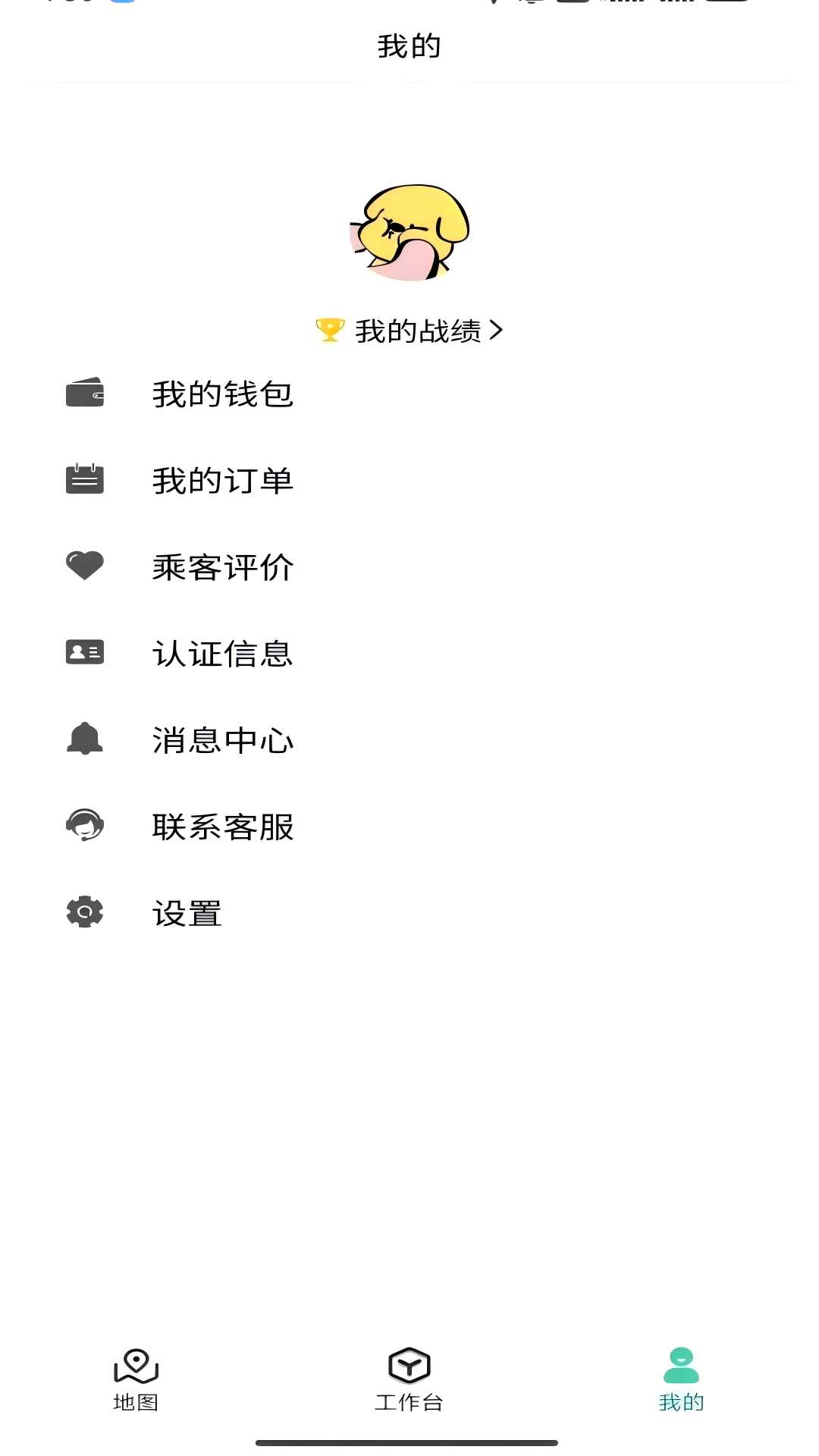Expand 我的战绩 using the chevron arrow
Image resolution: width=819 pixels, height=1456 pixels.
click(x=498, y=331)
